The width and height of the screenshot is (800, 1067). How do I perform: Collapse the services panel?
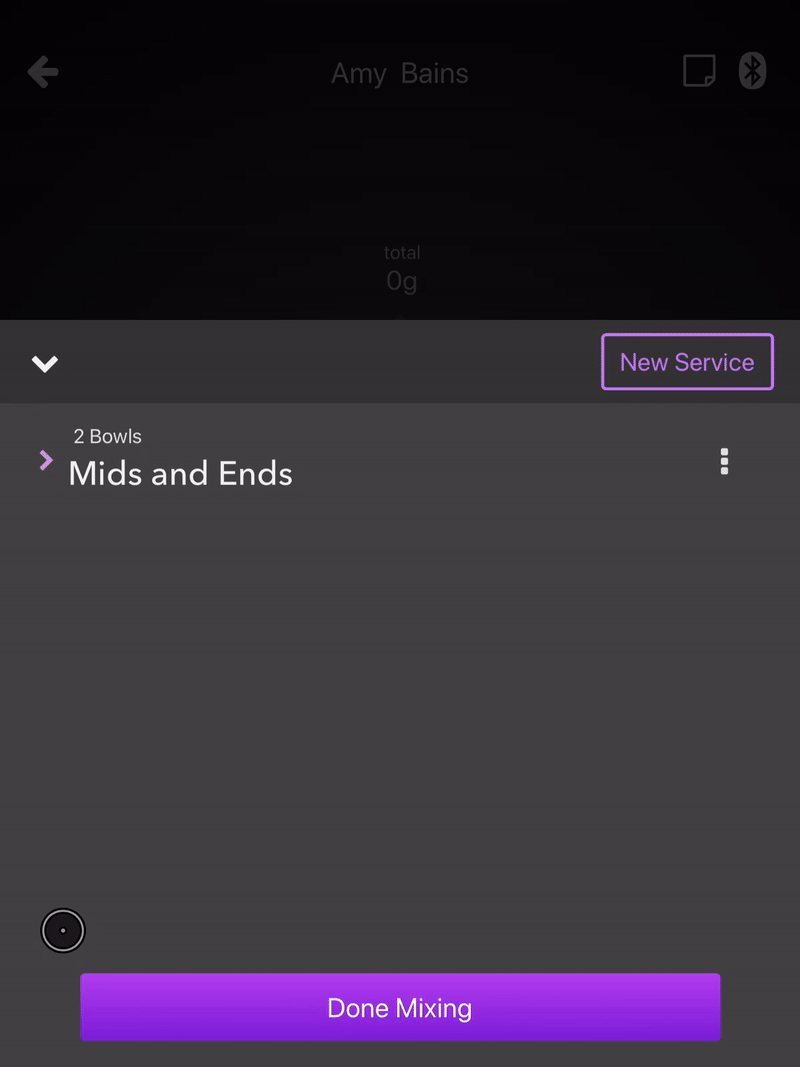coord(45,363)
